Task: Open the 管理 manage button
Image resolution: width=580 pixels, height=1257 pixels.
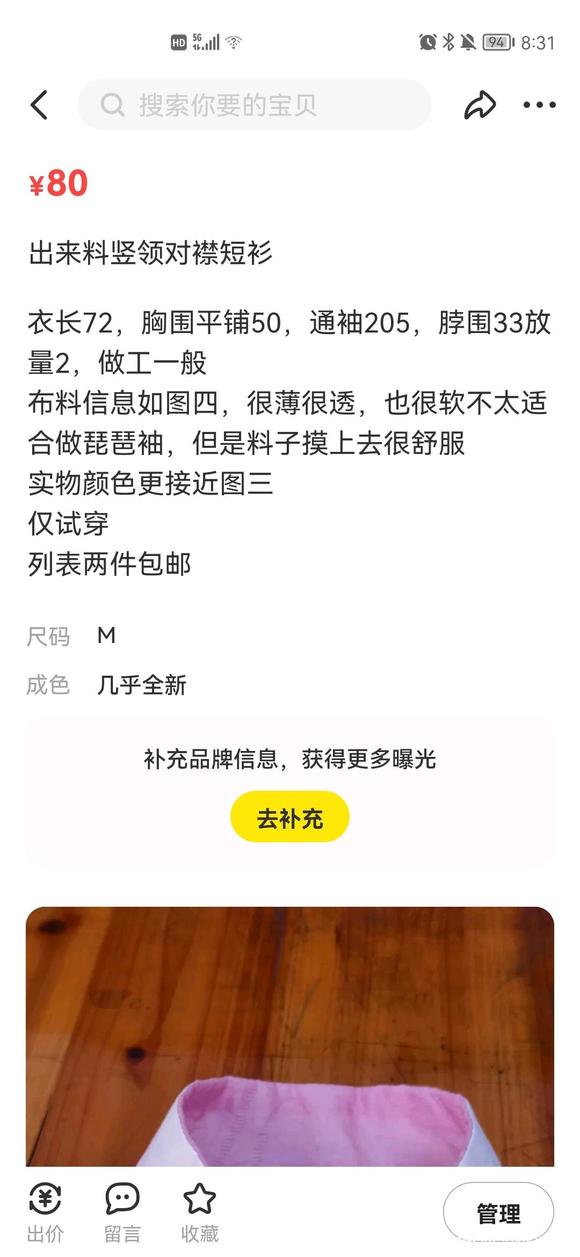Action: (498, 1214)
